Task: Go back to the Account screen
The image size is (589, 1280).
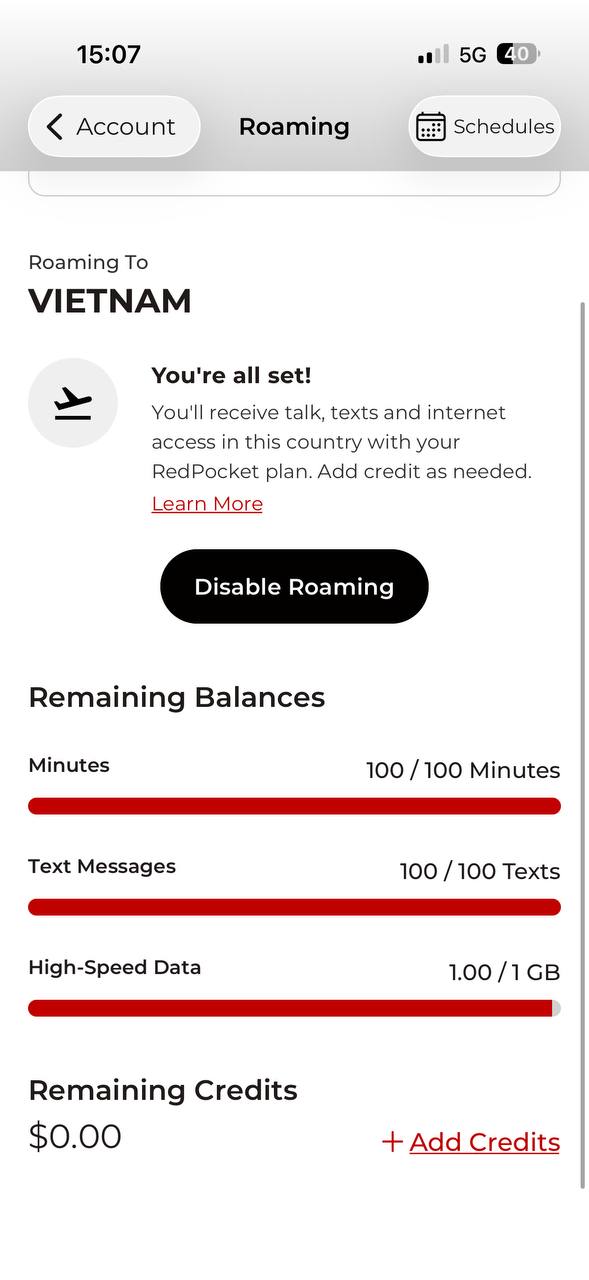Action: (x=114, y=126)
